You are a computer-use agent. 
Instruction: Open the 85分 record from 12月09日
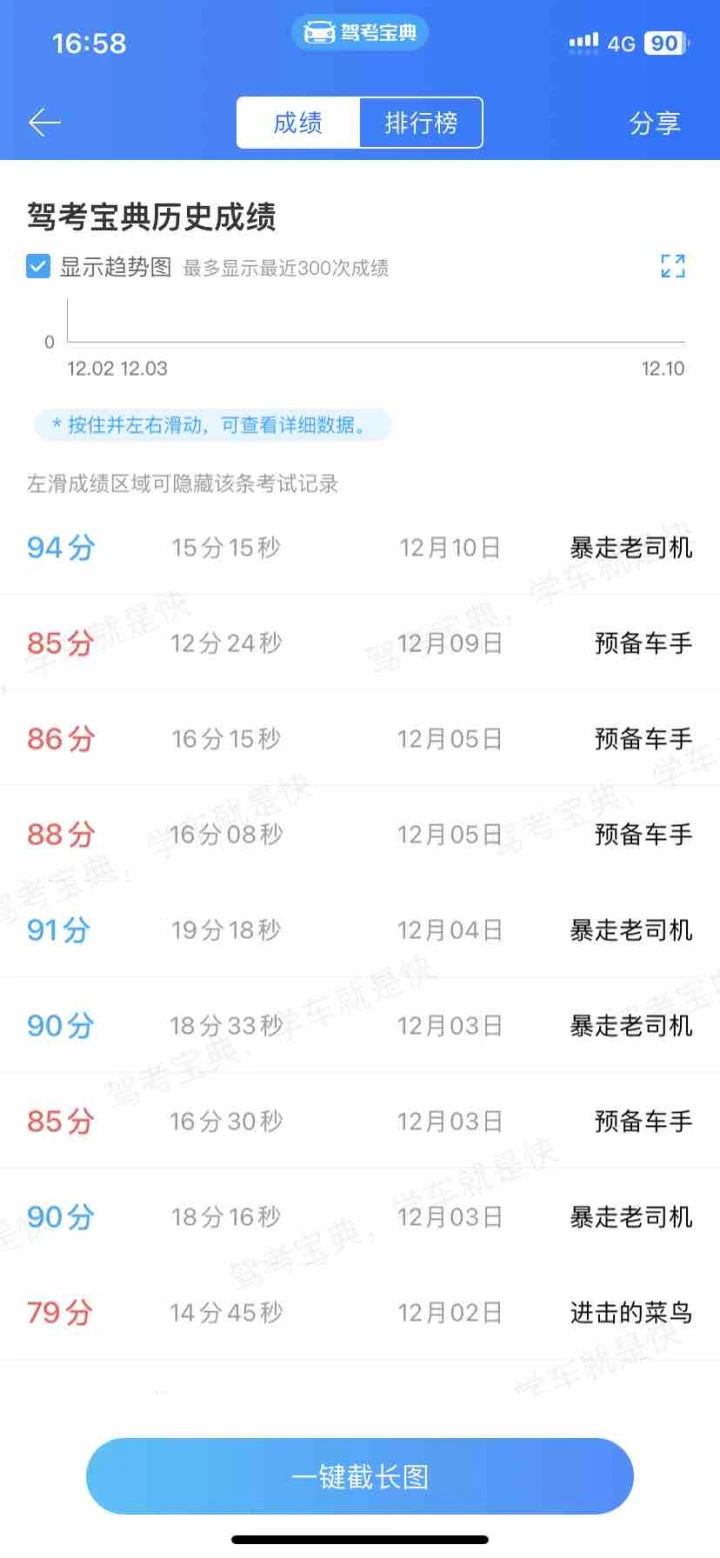pyautogui.click(x=360, y=643)
